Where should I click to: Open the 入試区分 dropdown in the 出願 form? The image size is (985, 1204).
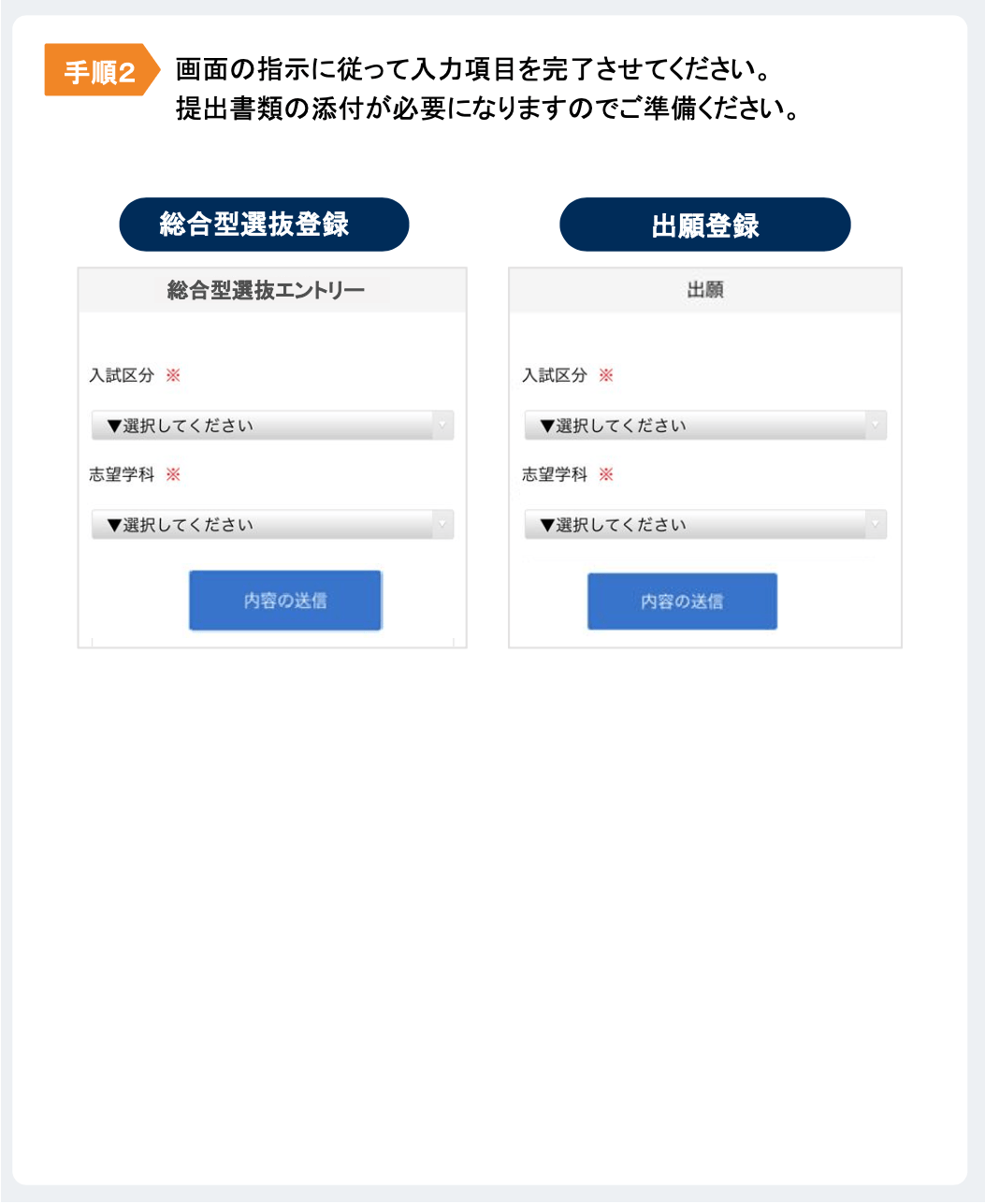tap(705, 424)
